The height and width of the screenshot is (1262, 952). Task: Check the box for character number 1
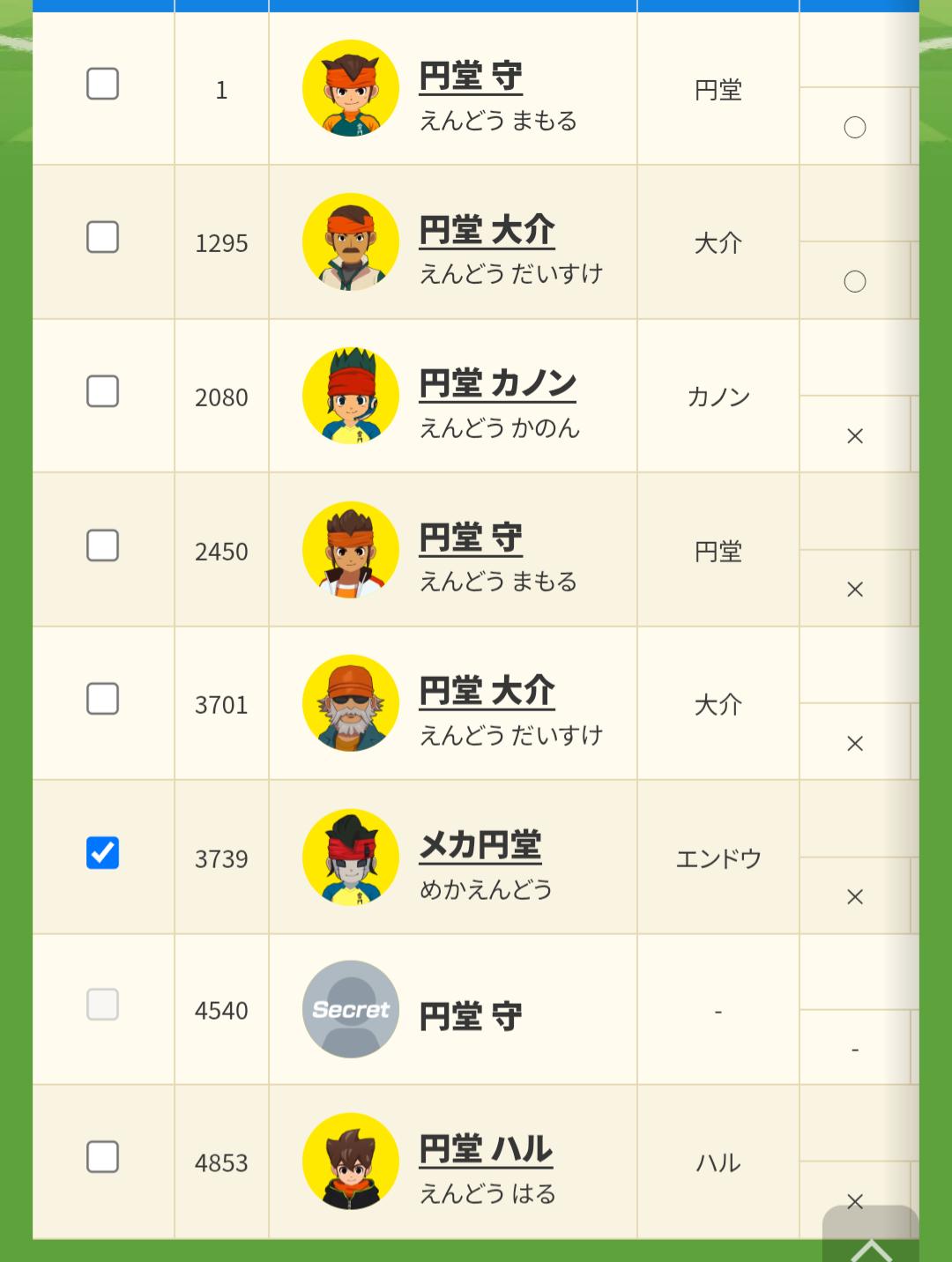coord(102,84)
